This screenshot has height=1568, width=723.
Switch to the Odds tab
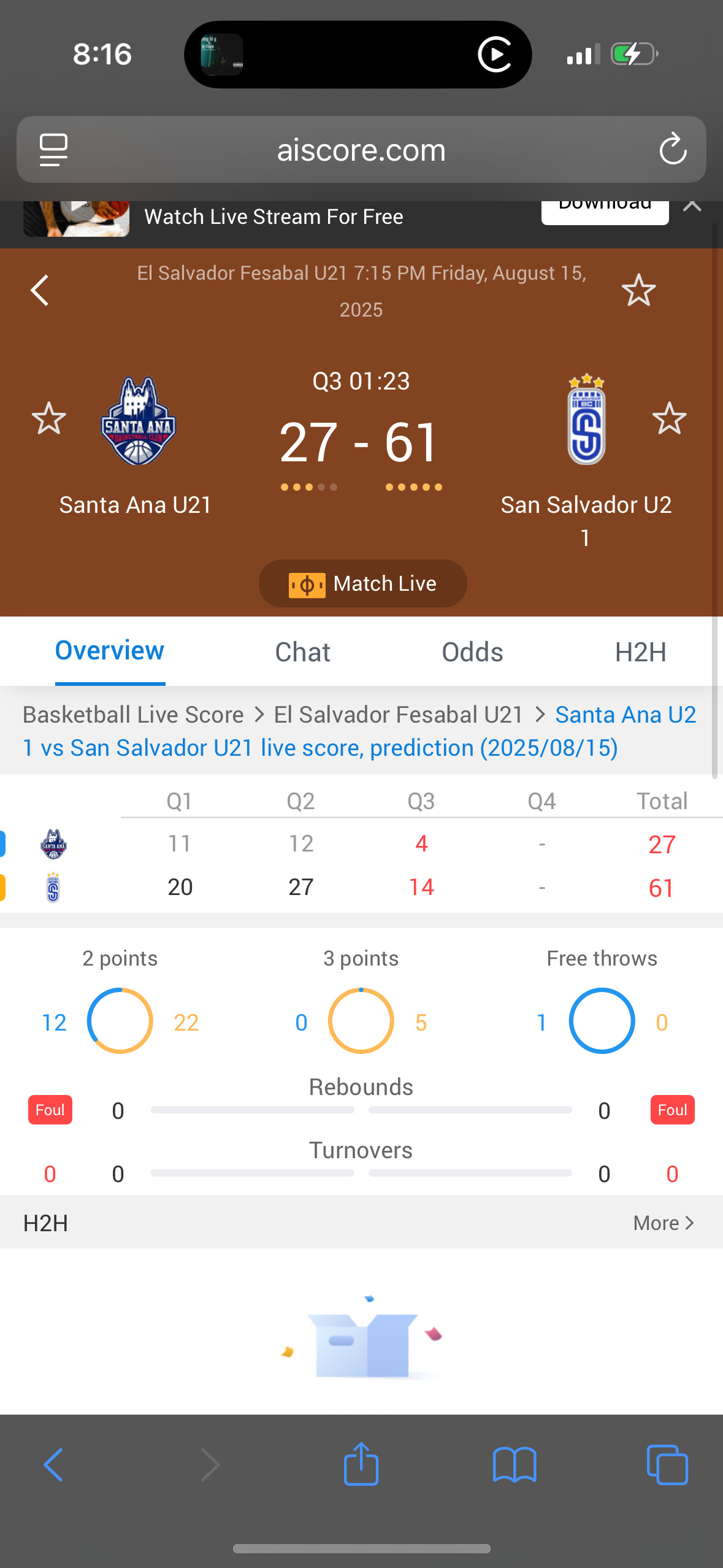click(472, 651)
